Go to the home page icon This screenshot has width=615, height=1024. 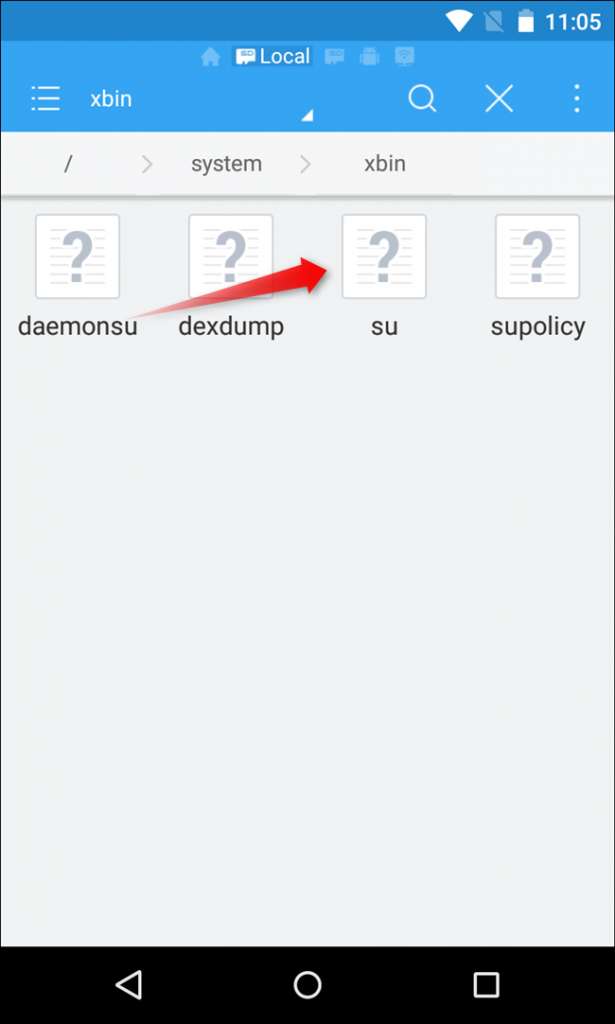210,57
